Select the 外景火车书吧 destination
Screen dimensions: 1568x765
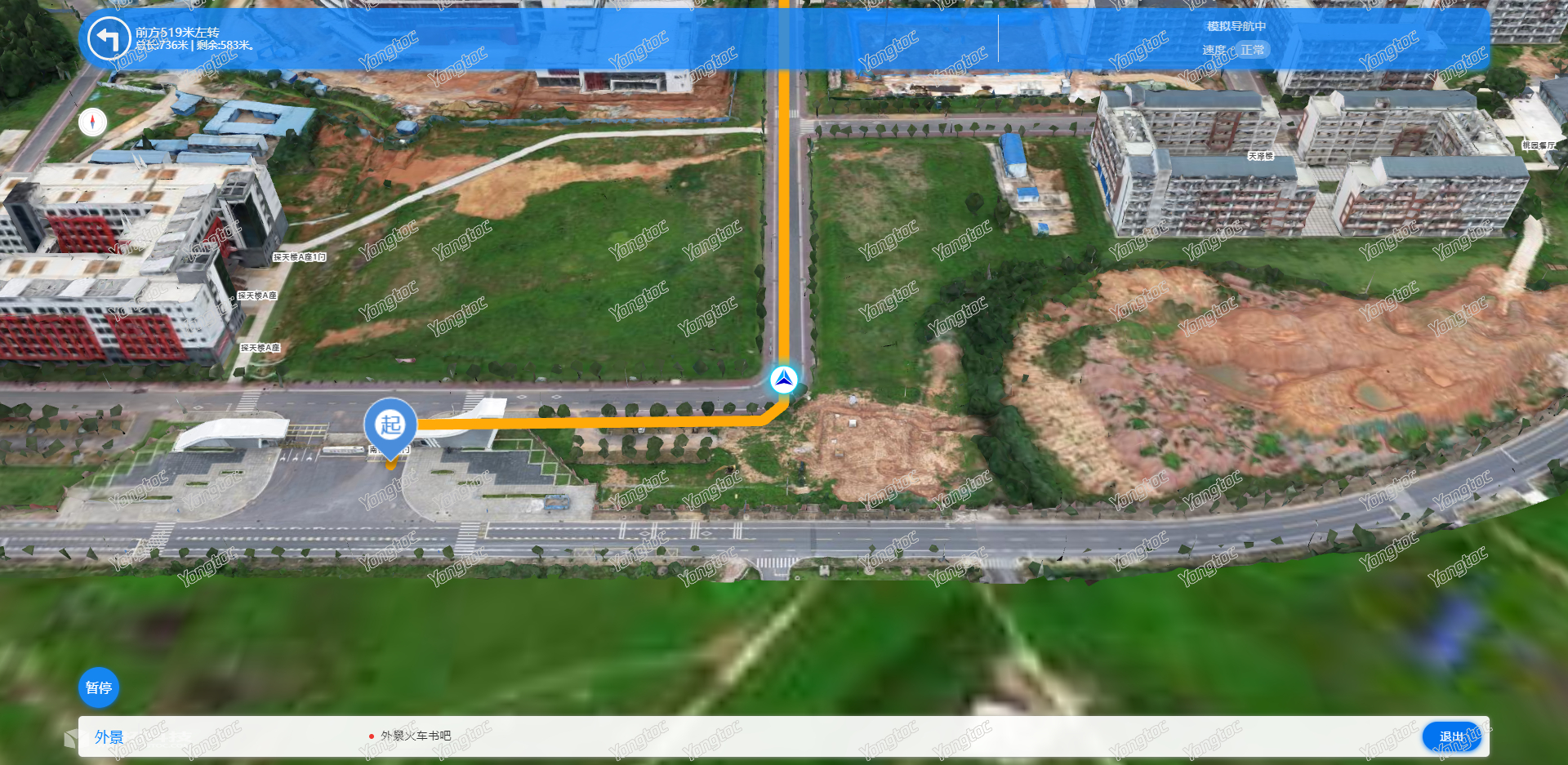(416, 736)
